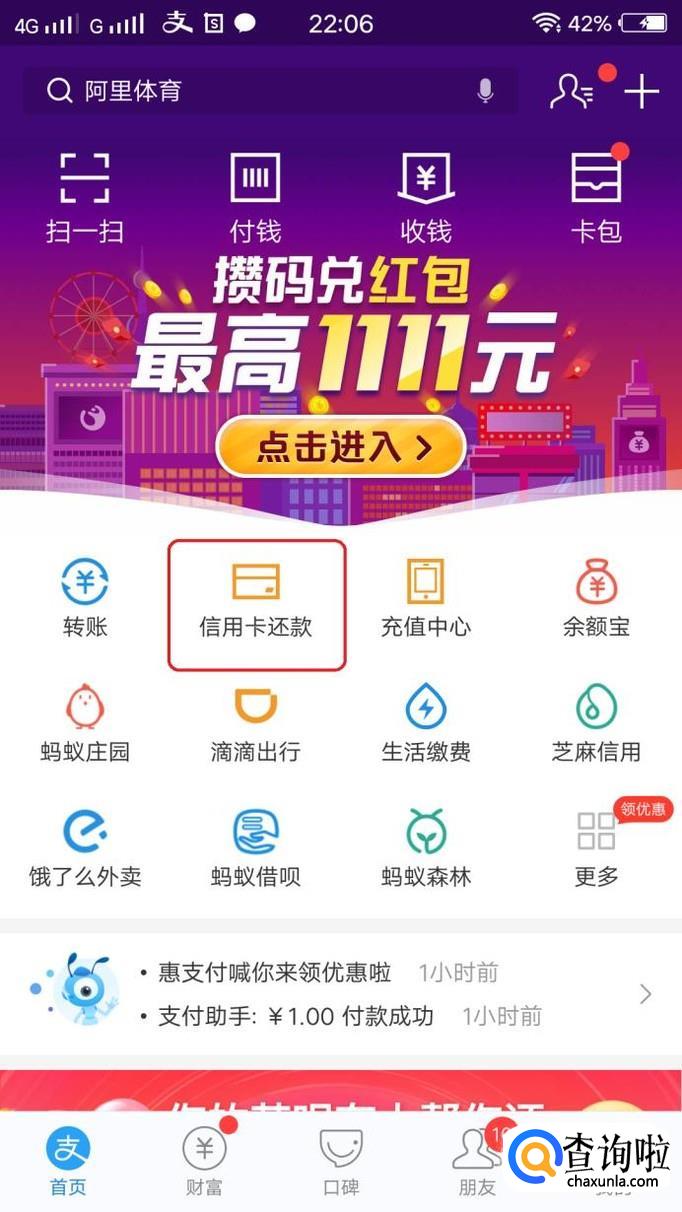Open 收钱 collect money
This screenshot has width=682, height=1212.
(x=426, y=197)
